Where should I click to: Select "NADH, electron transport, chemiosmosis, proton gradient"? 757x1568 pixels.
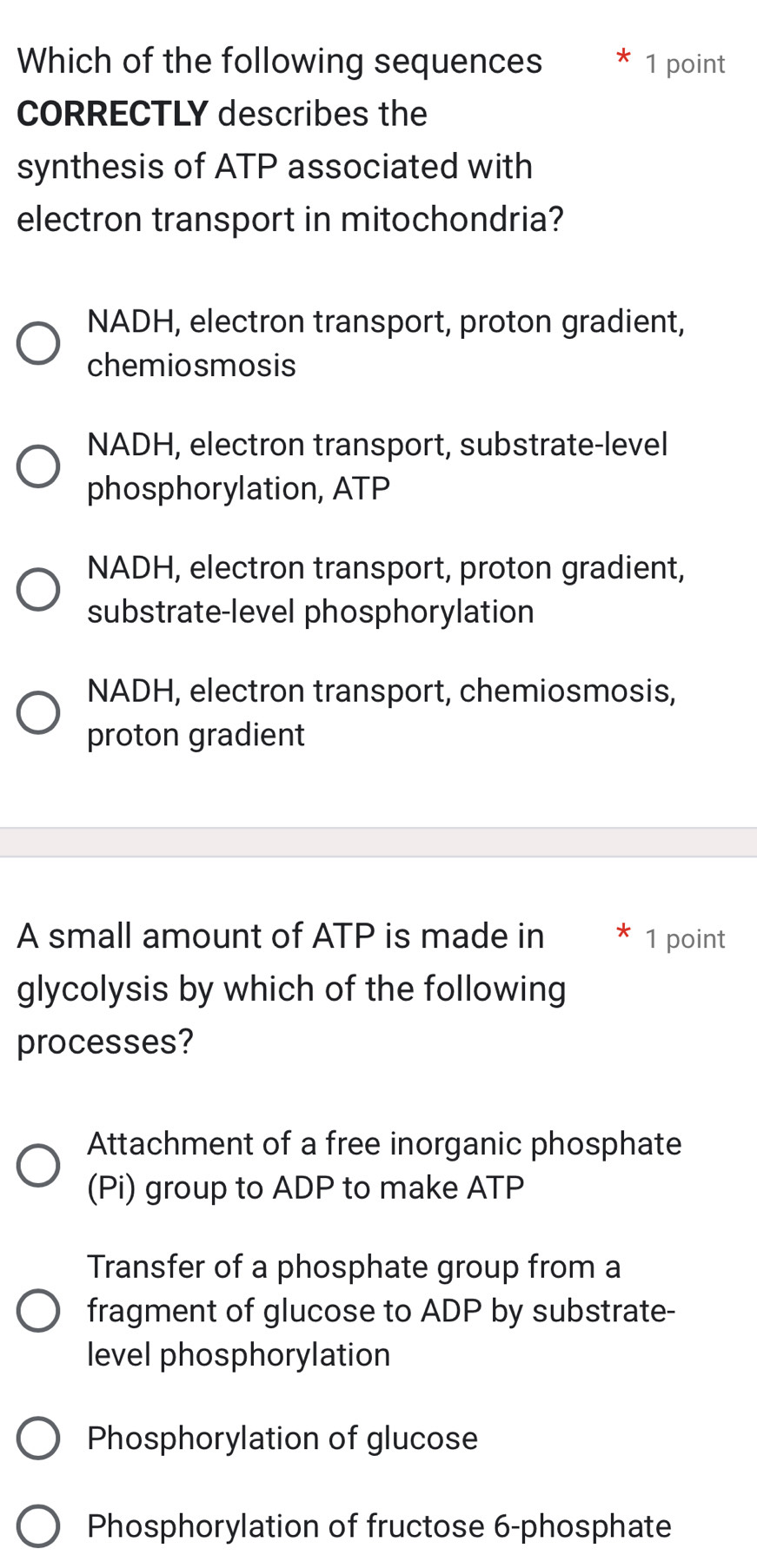(39, 712)
